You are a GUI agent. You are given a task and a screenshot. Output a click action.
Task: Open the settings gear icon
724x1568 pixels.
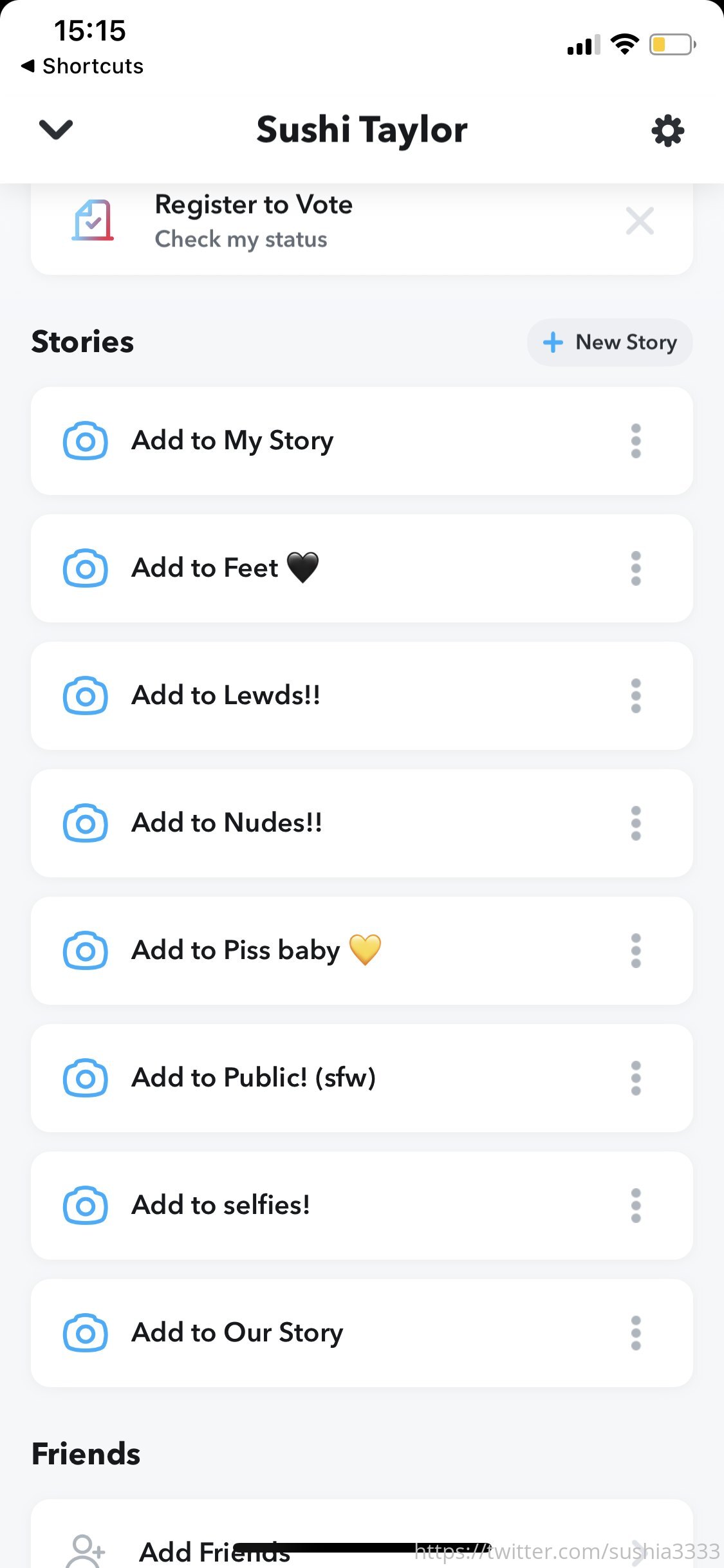tap(667, 131)
